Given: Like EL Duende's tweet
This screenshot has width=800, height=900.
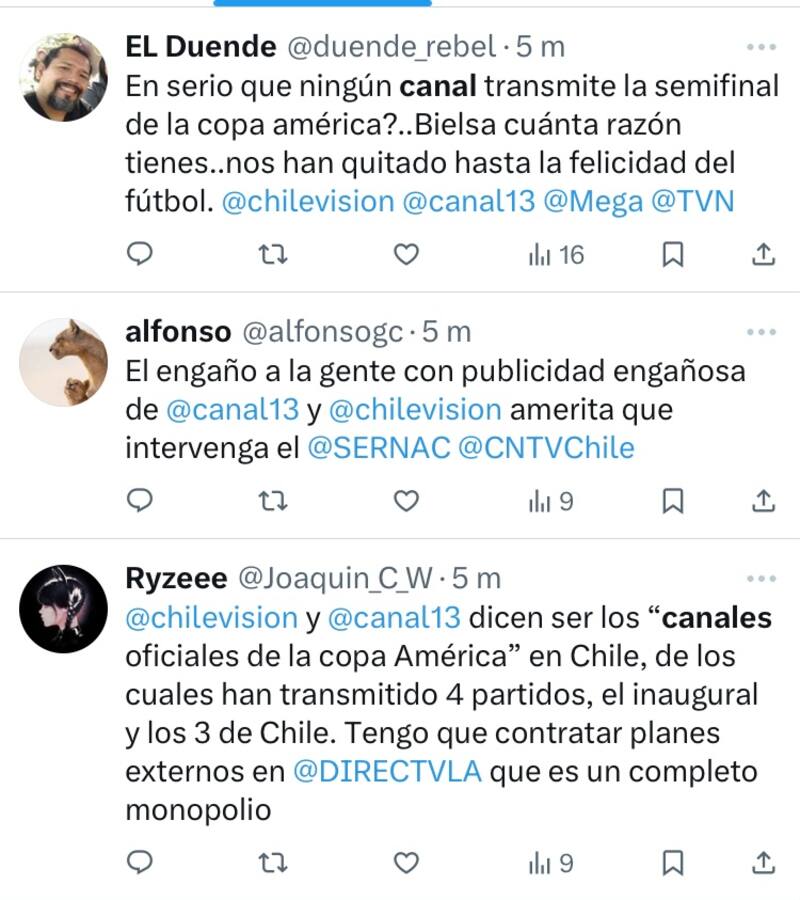Looking at the screenshot, I should 405,255.
